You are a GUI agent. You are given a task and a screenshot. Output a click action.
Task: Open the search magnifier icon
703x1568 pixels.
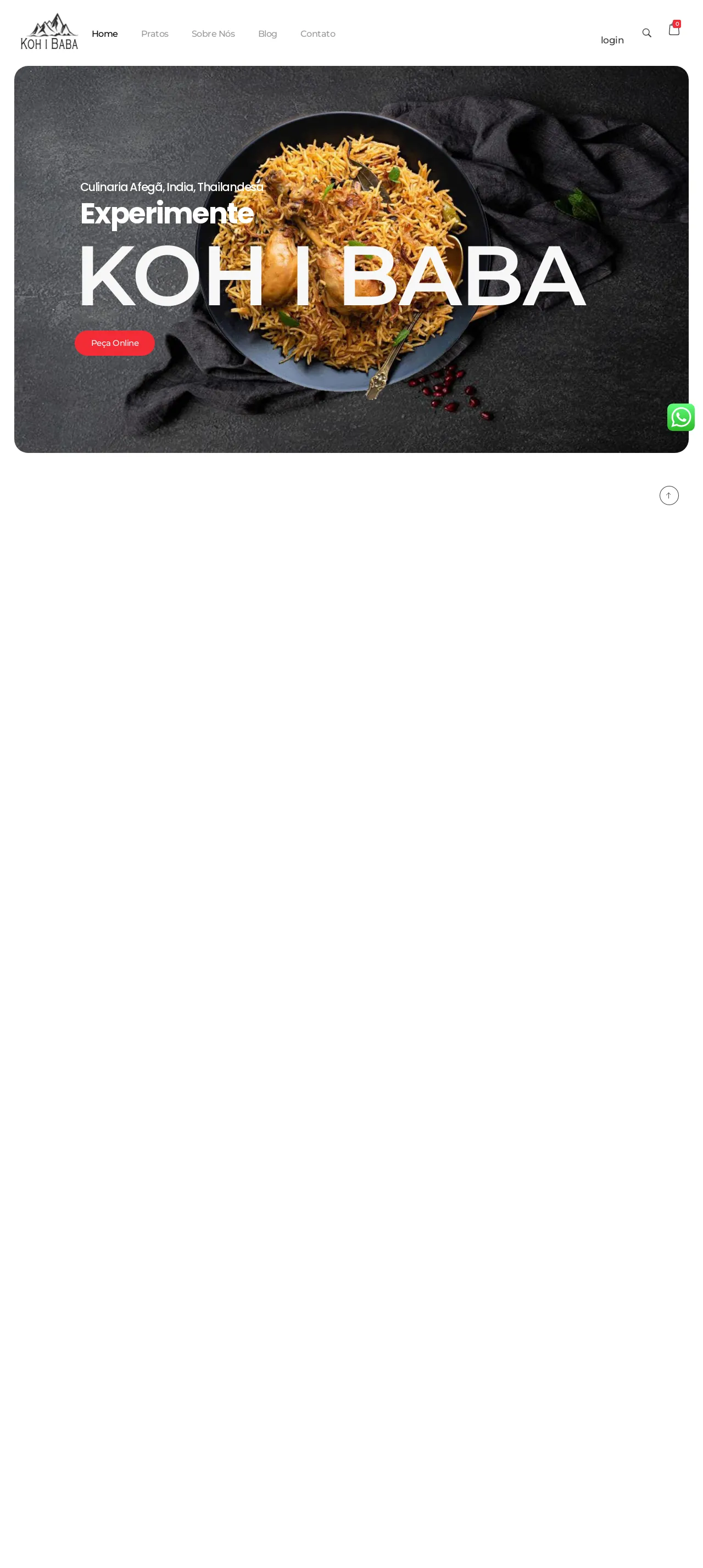point(646,33)
